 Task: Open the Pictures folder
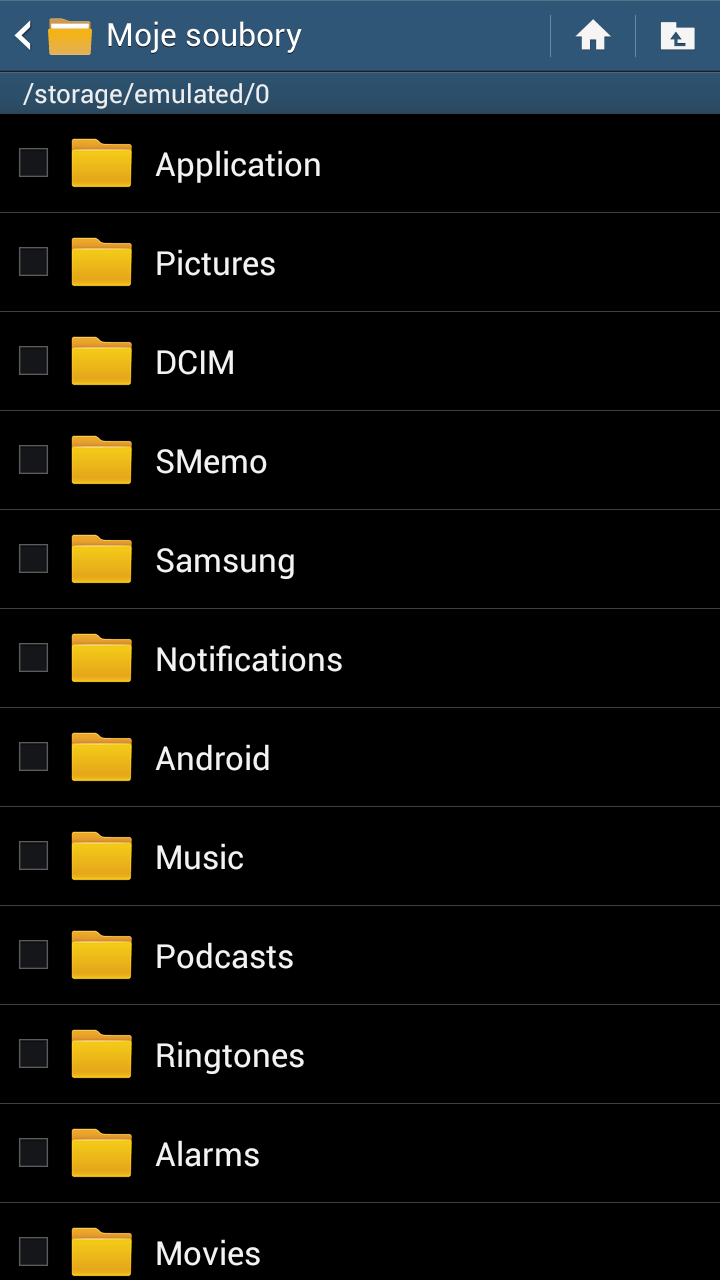215,262
